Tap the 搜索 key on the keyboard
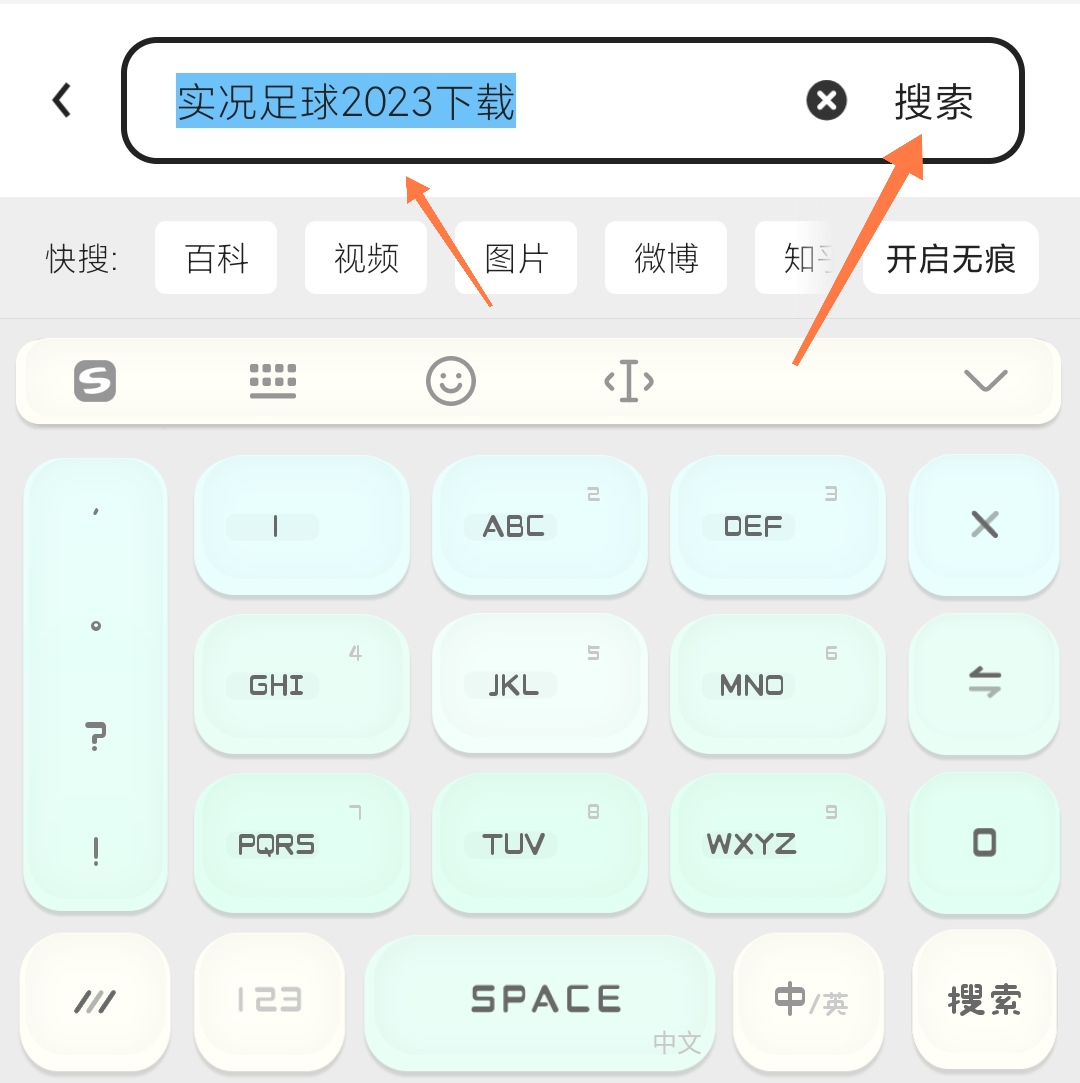Screen dimensions: 1080x1083 pos(984,998)
